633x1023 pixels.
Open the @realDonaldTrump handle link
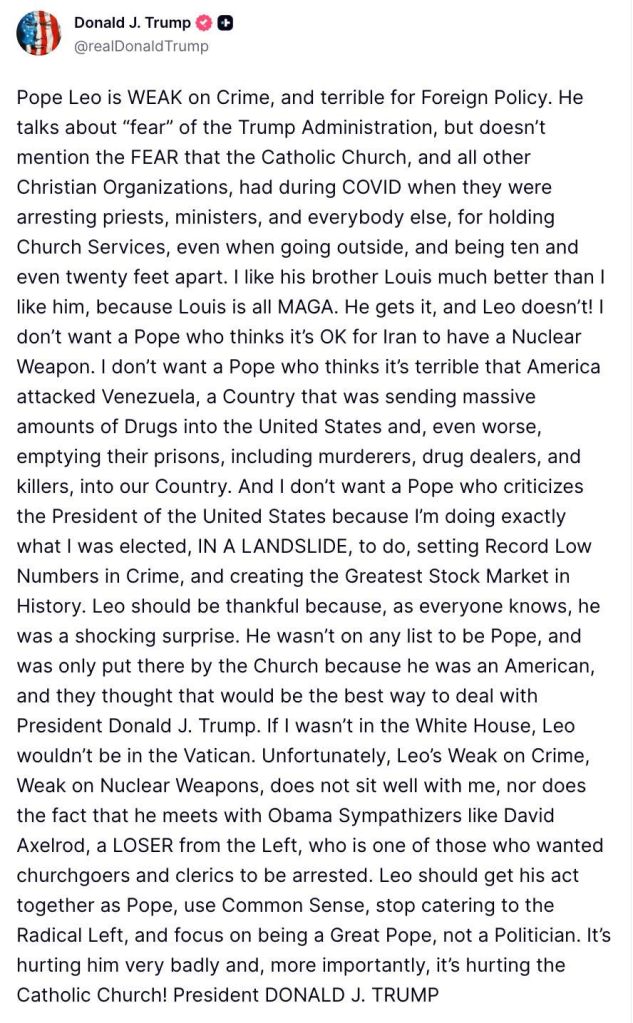pos(141,46)
